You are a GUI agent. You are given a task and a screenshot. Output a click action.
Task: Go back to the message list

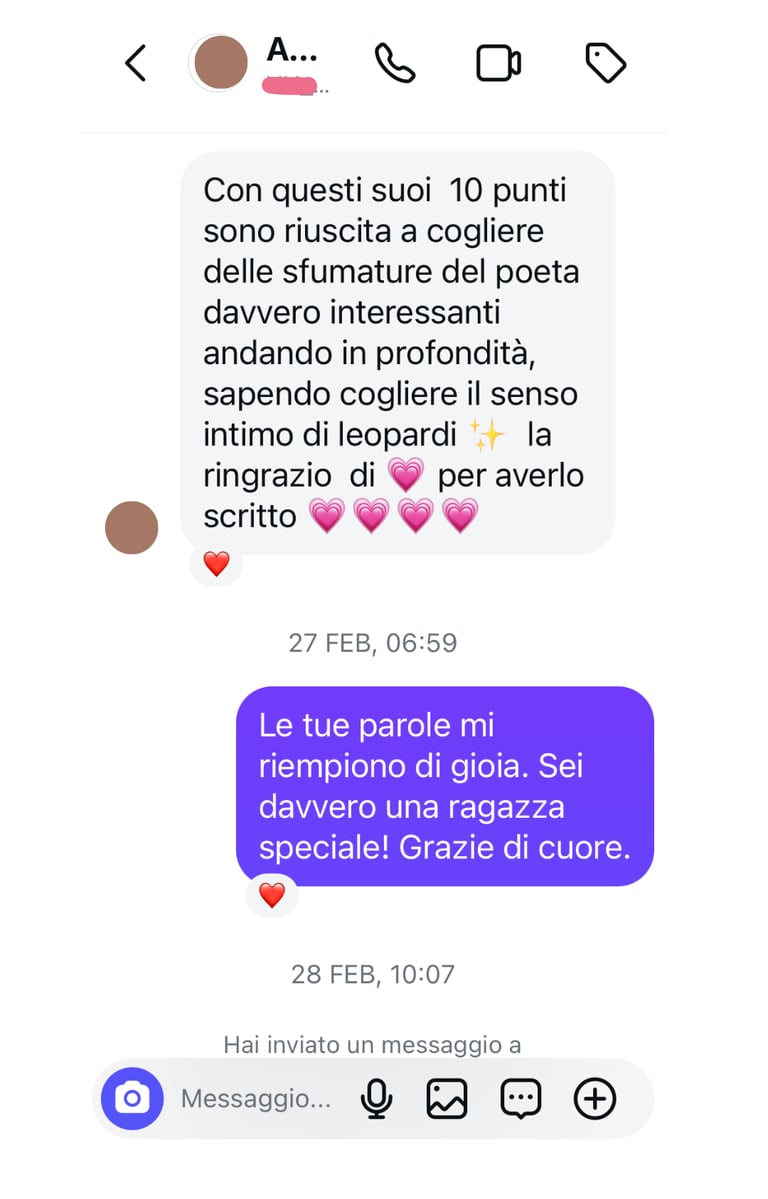(x=135, y=63)
